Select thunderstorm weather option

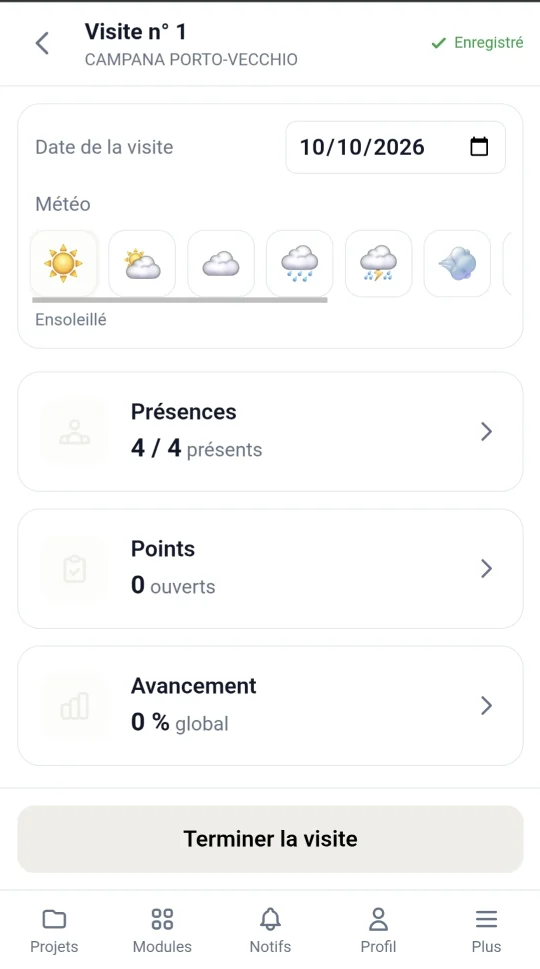coord(379,263)
